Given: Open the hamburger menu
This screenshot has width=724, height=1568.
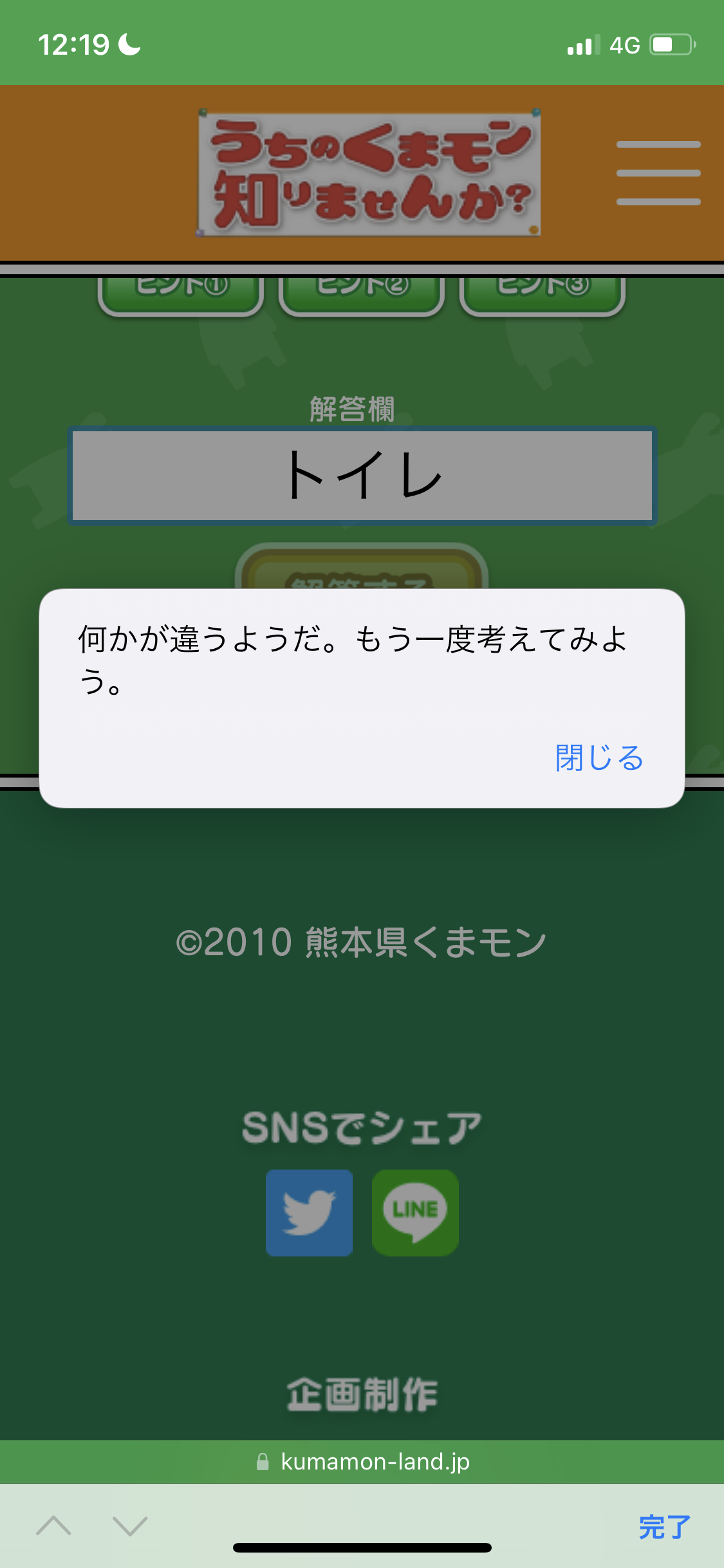Looking at the screenshot, I should point(658,173).
